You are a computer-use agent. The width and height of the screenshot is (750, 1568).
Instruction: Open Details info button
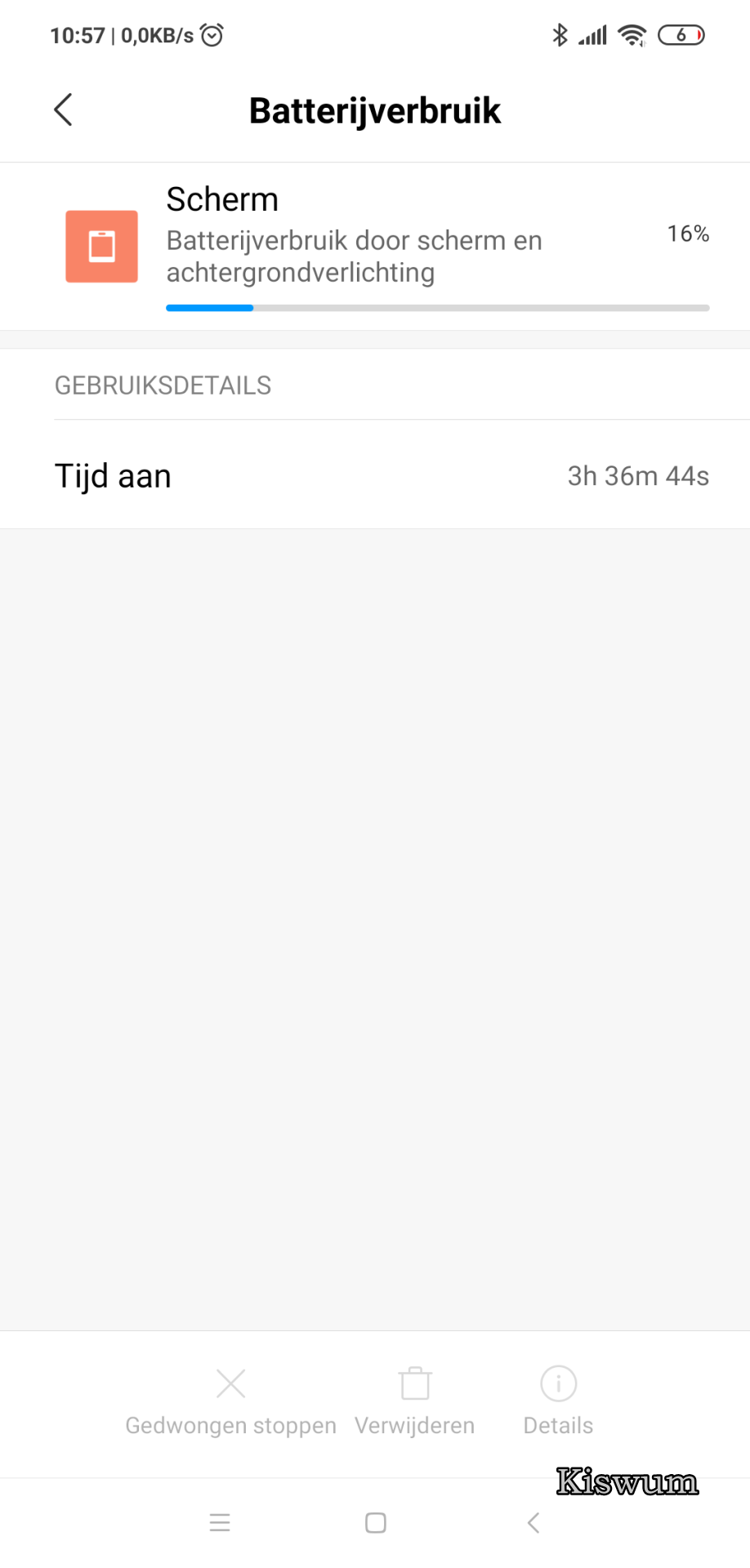coord(558,1402)
